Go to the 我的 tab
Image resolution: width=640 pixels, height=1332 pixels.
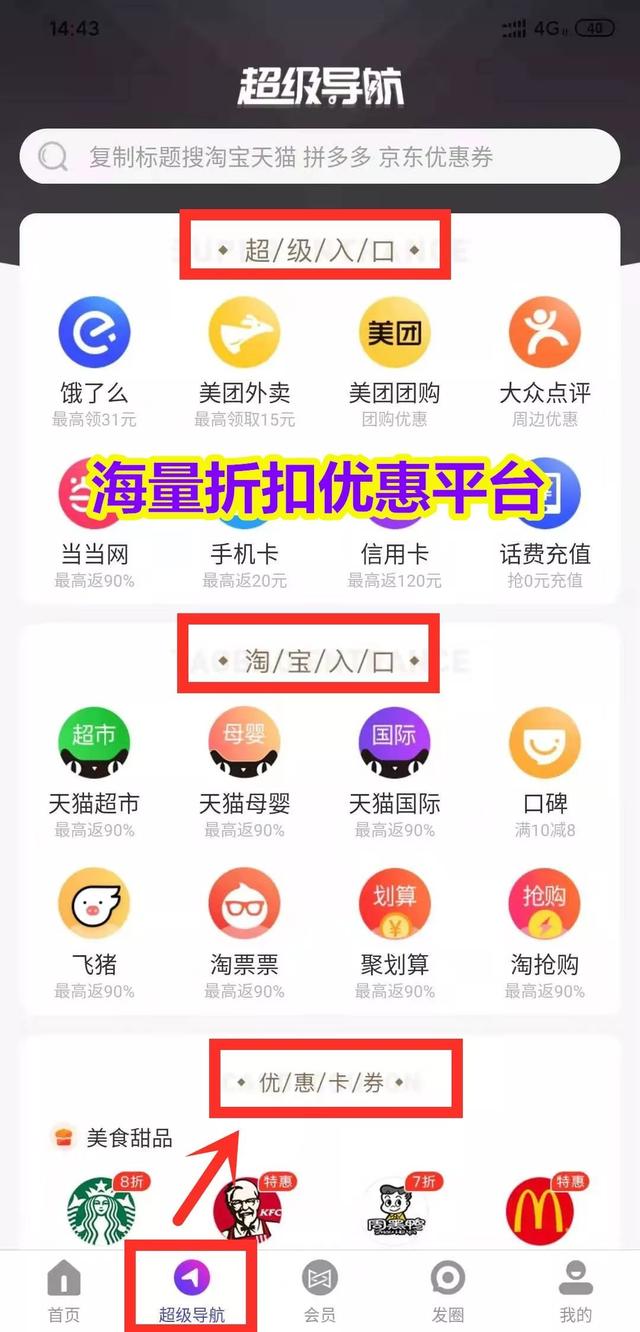point(575,1290)
